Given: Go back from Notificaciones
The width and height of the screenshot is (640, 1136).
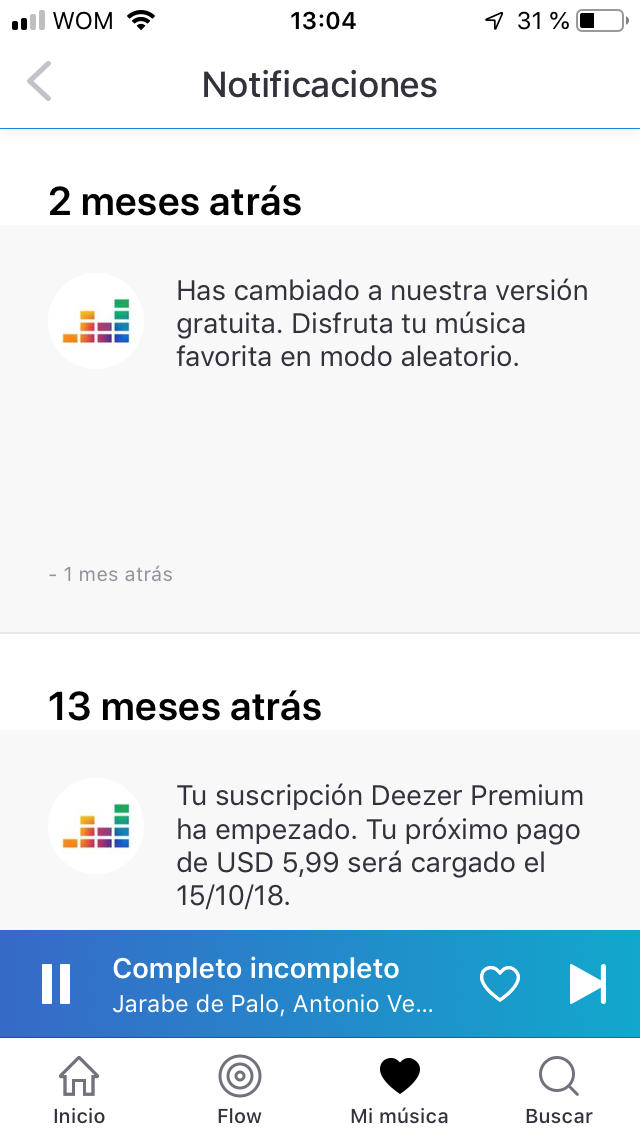Looking at the screenshot, I should 39,81.
